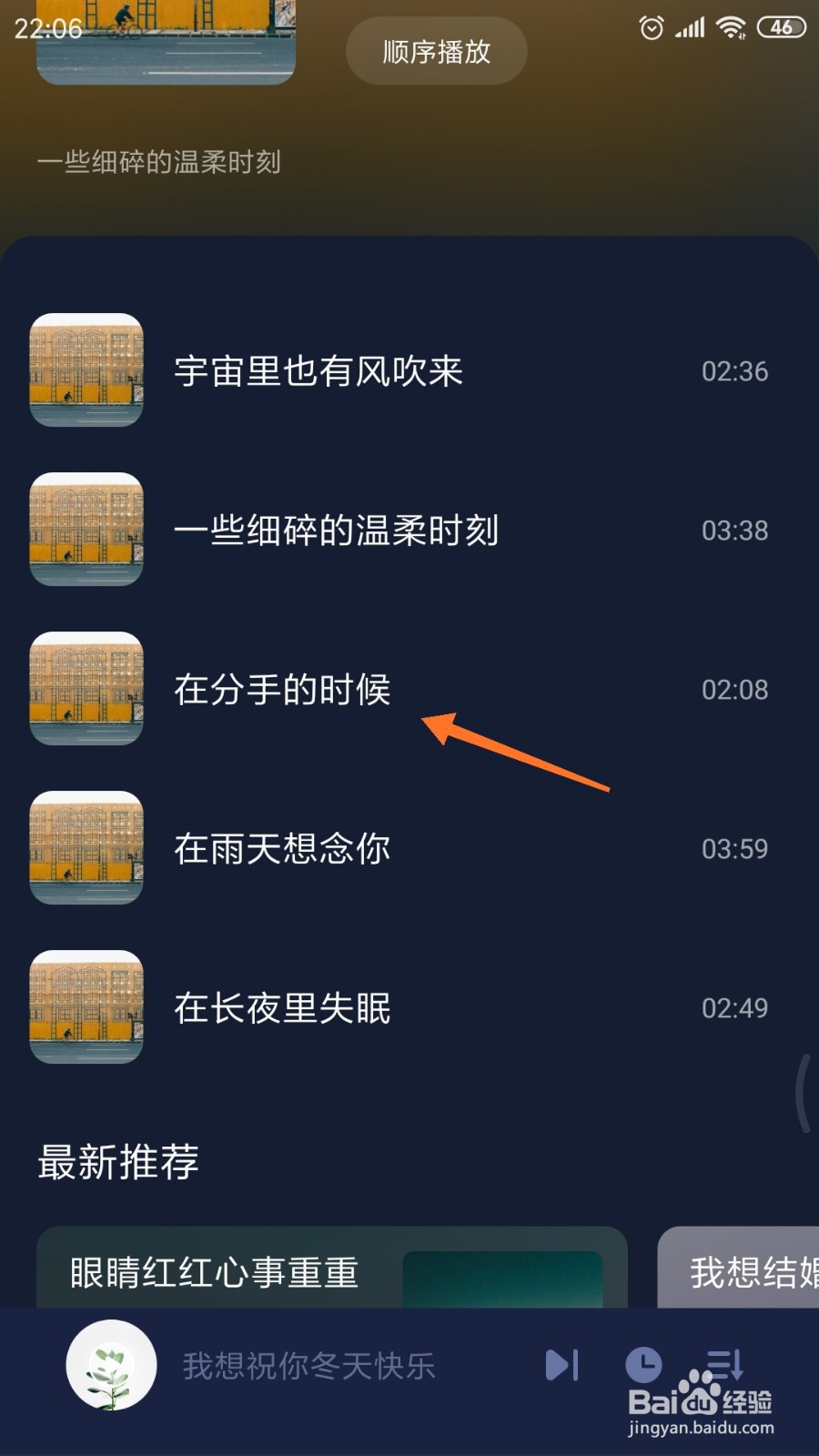Open the 最新推荐 section heading

pyautogui.click(x=118, y=1162)
